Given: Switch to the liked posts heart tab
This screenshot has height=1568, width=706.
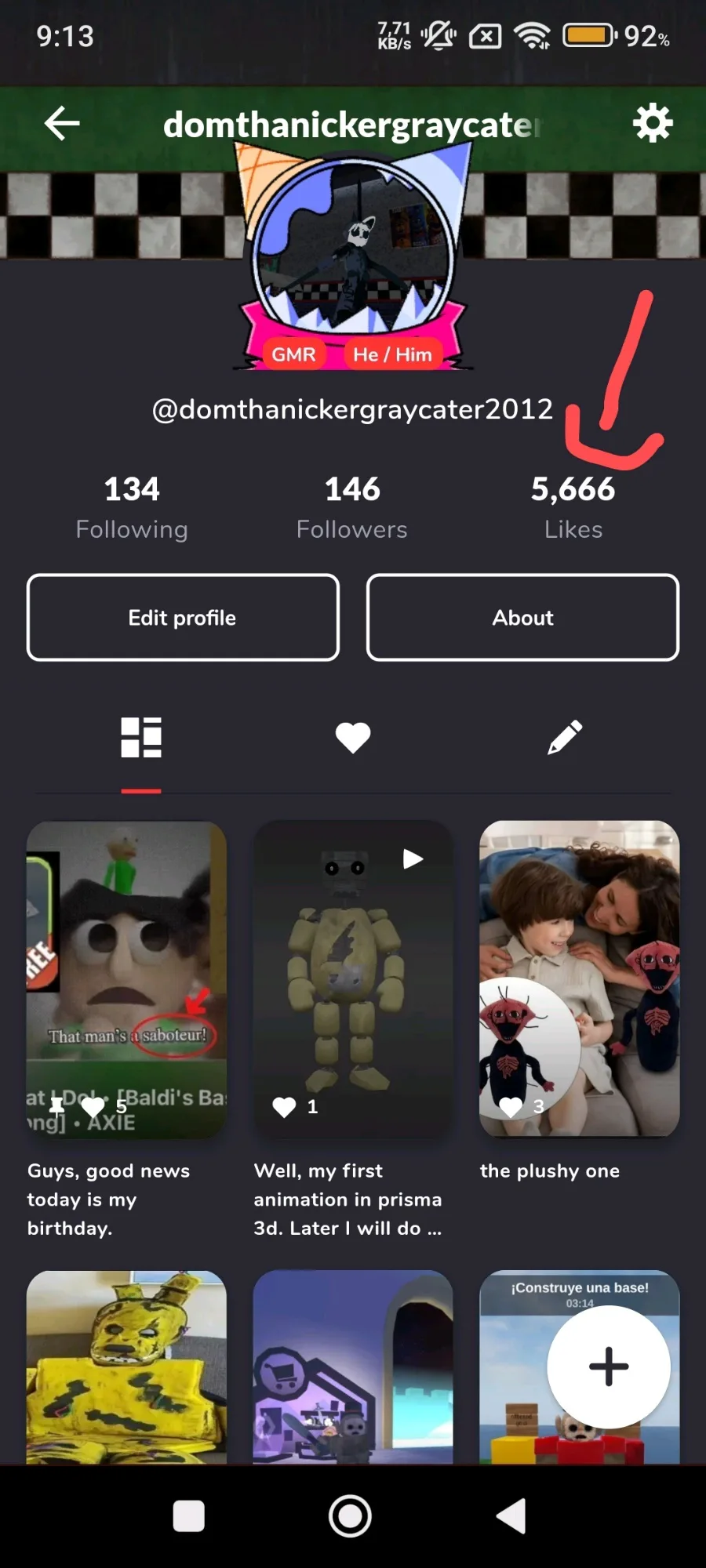Looking at the screenshot, I should point(353,738).
